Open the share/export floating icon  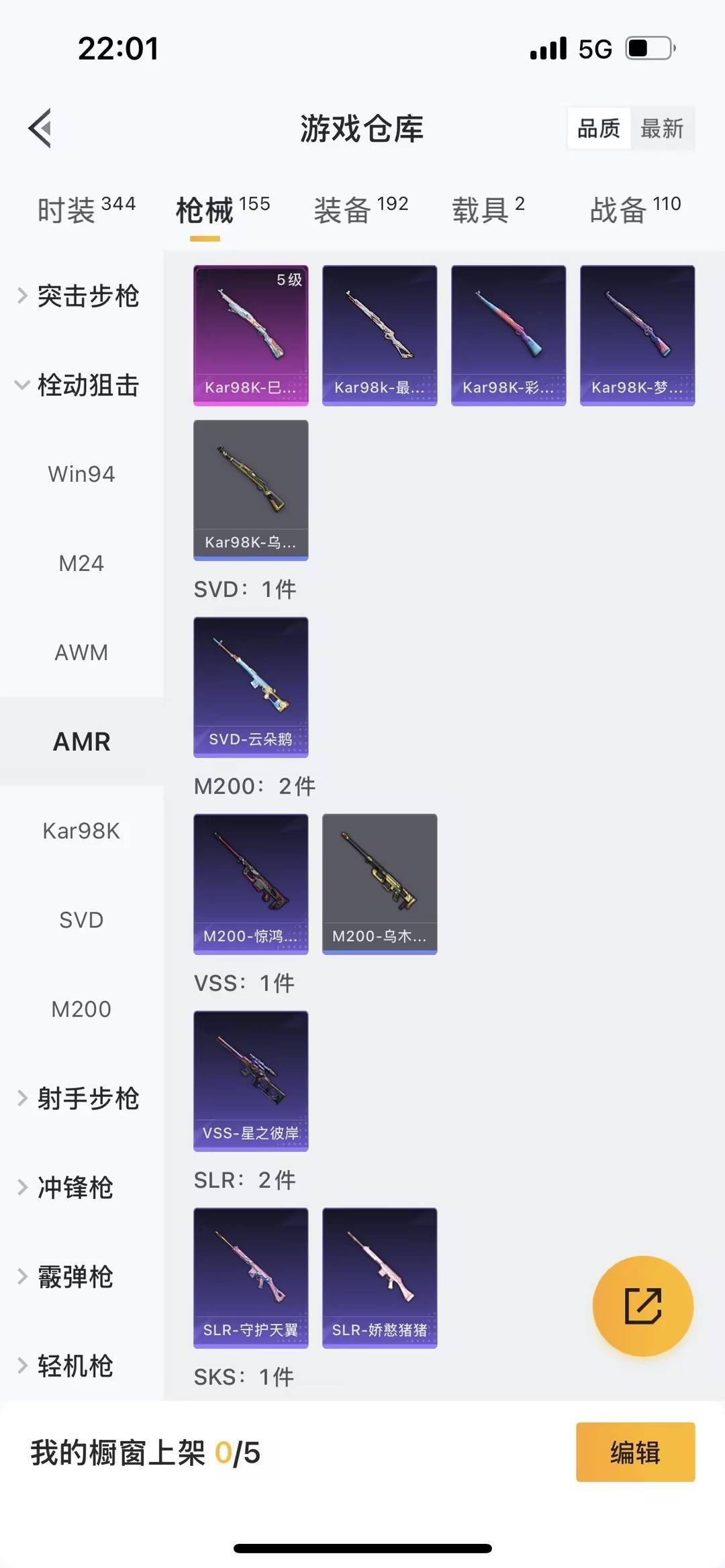642,1304
